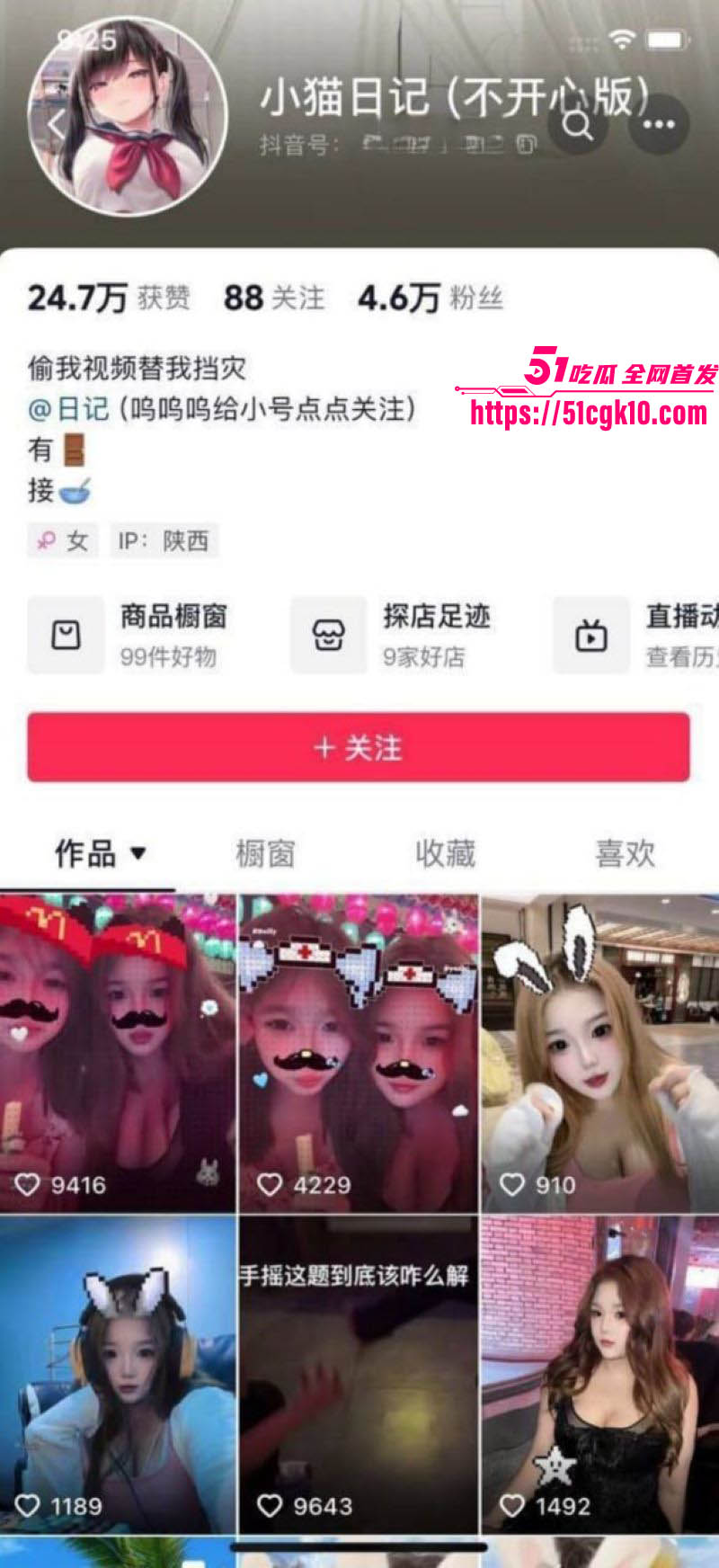Screen dimensions: 719x1568
Task: Open the 直播动态 live entry
Action: 638,635
